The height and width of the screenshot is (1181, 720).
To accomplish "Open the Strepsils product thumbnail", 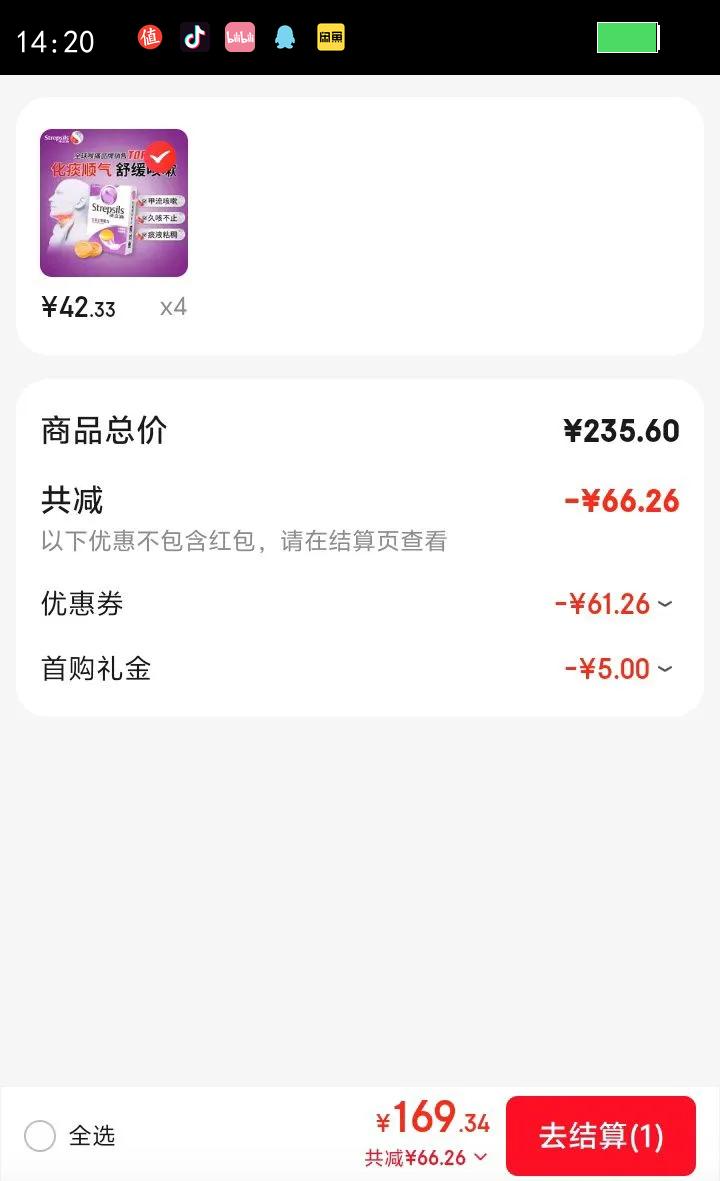I will tap(114, 203).
